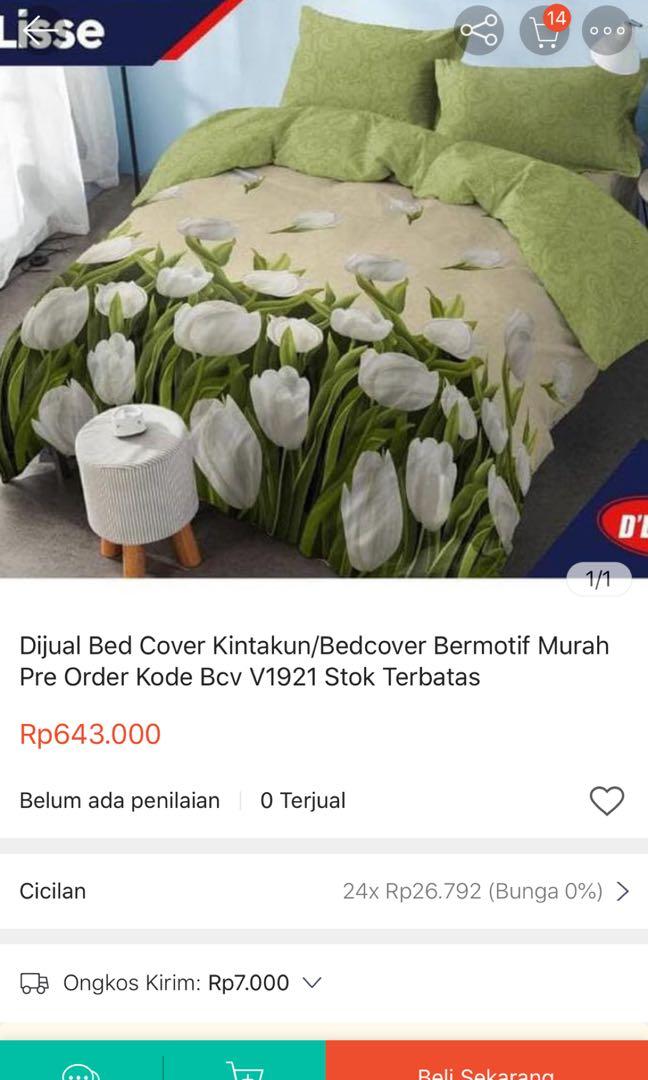Open chat with the seller
This screenshot has height=1080, width=648.
(80, 1068)
